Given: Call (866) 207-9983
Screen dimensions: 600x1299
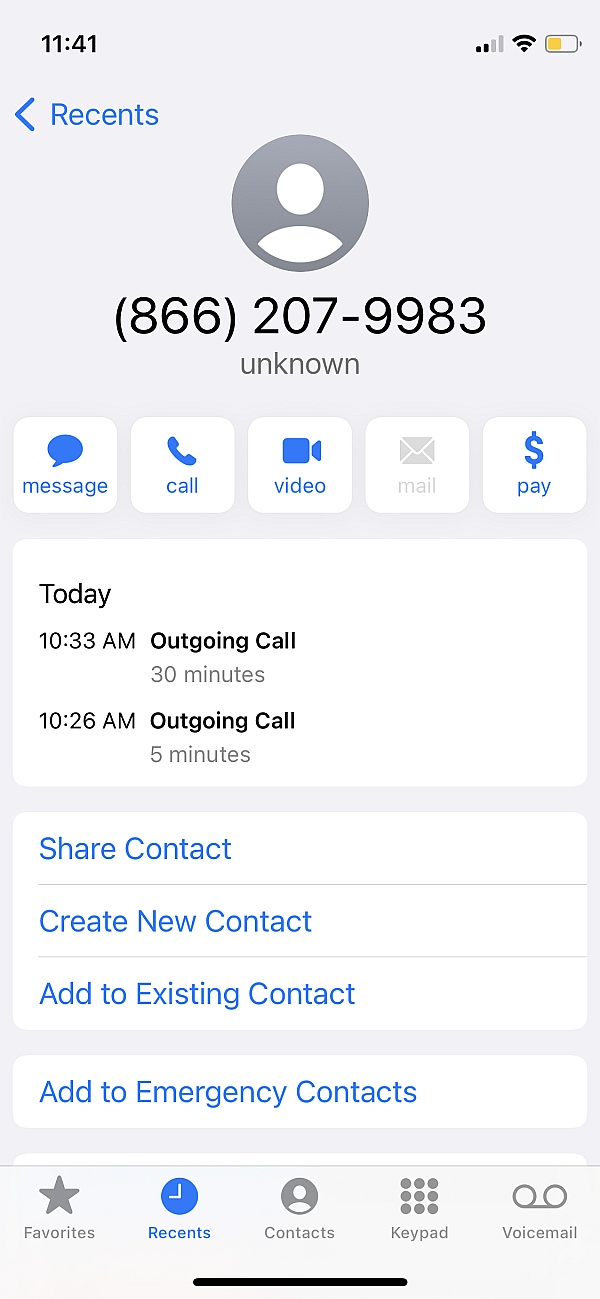Looking at the screenshot, I should (x=182, y=465).
